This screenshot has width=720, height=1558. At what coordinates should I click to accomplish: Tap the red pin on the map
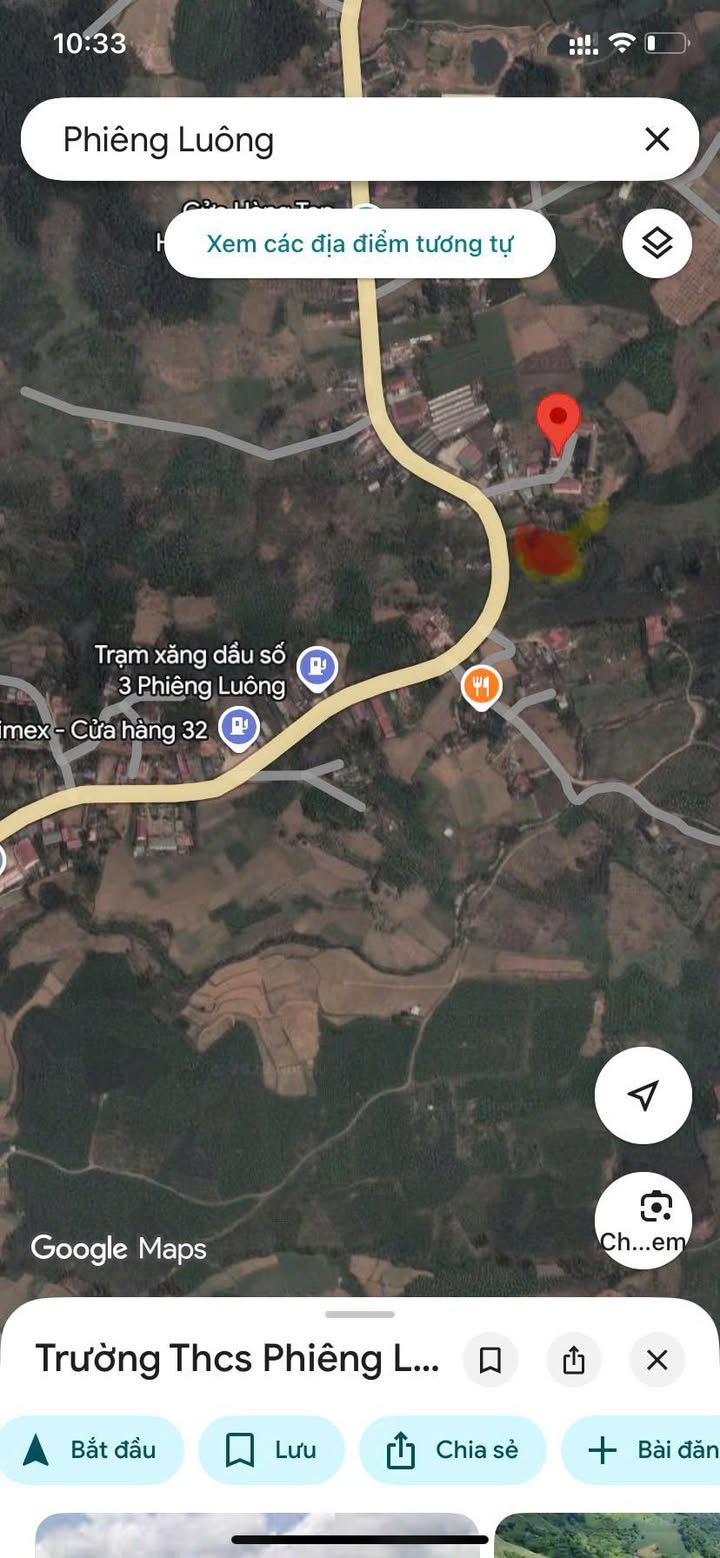pyautogui.click(x=558, y=420)
